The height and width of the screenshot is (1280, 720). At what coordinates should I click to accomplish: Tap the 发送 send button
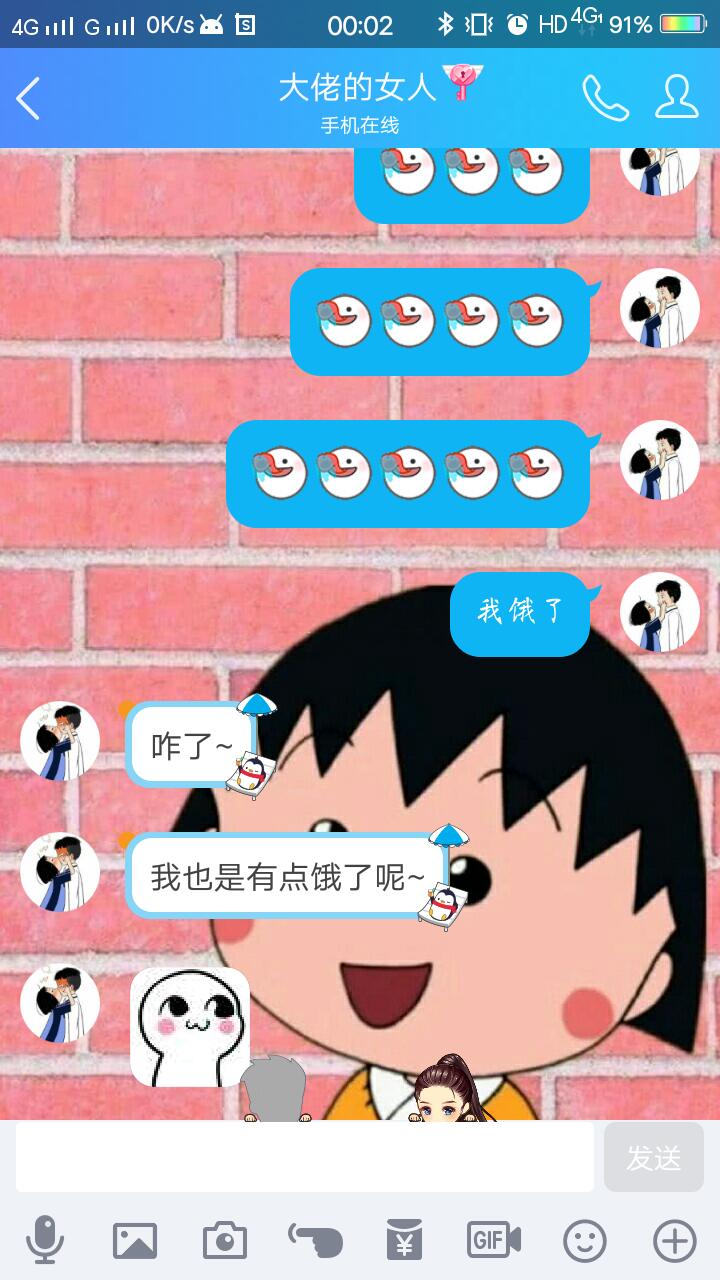click(654, 1157)
